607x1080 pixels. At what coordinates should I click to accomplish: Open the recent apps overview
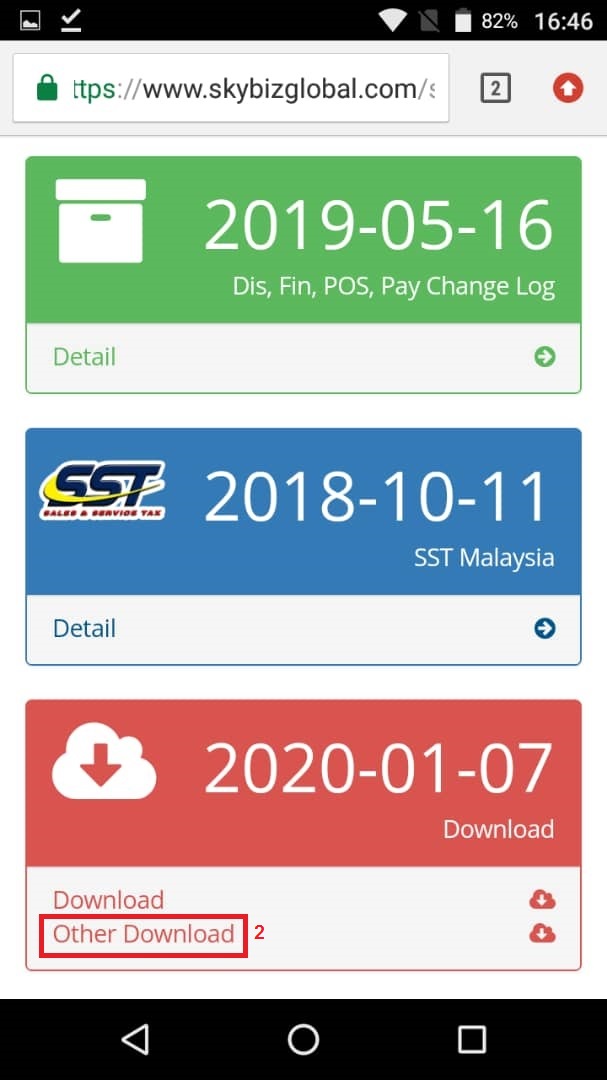(472, 1039)
